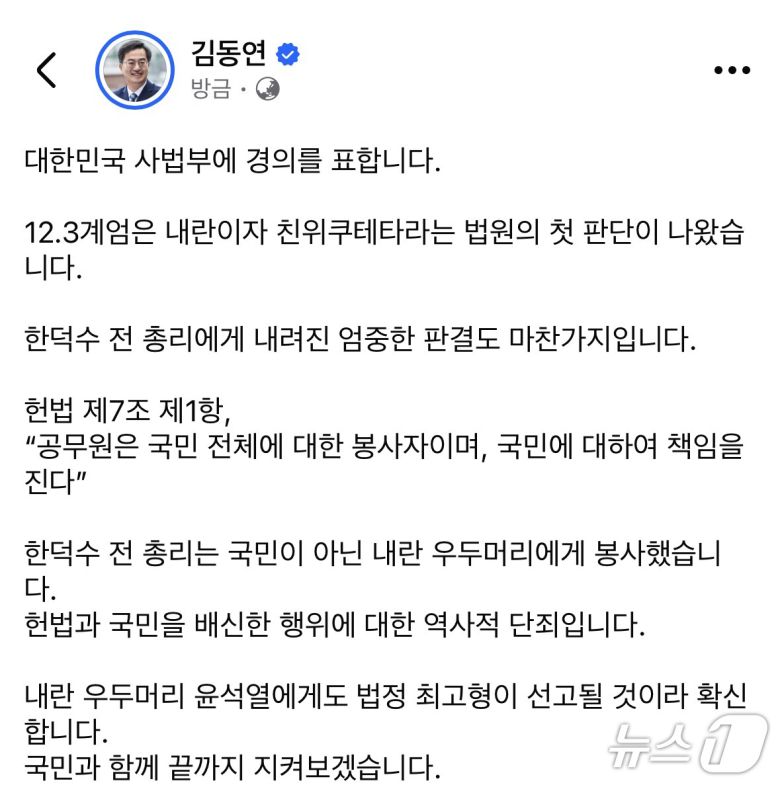Go back from 김동연's post
Image resolution: width=780 pixels, height=785 pixels.
tap(46, 69)
